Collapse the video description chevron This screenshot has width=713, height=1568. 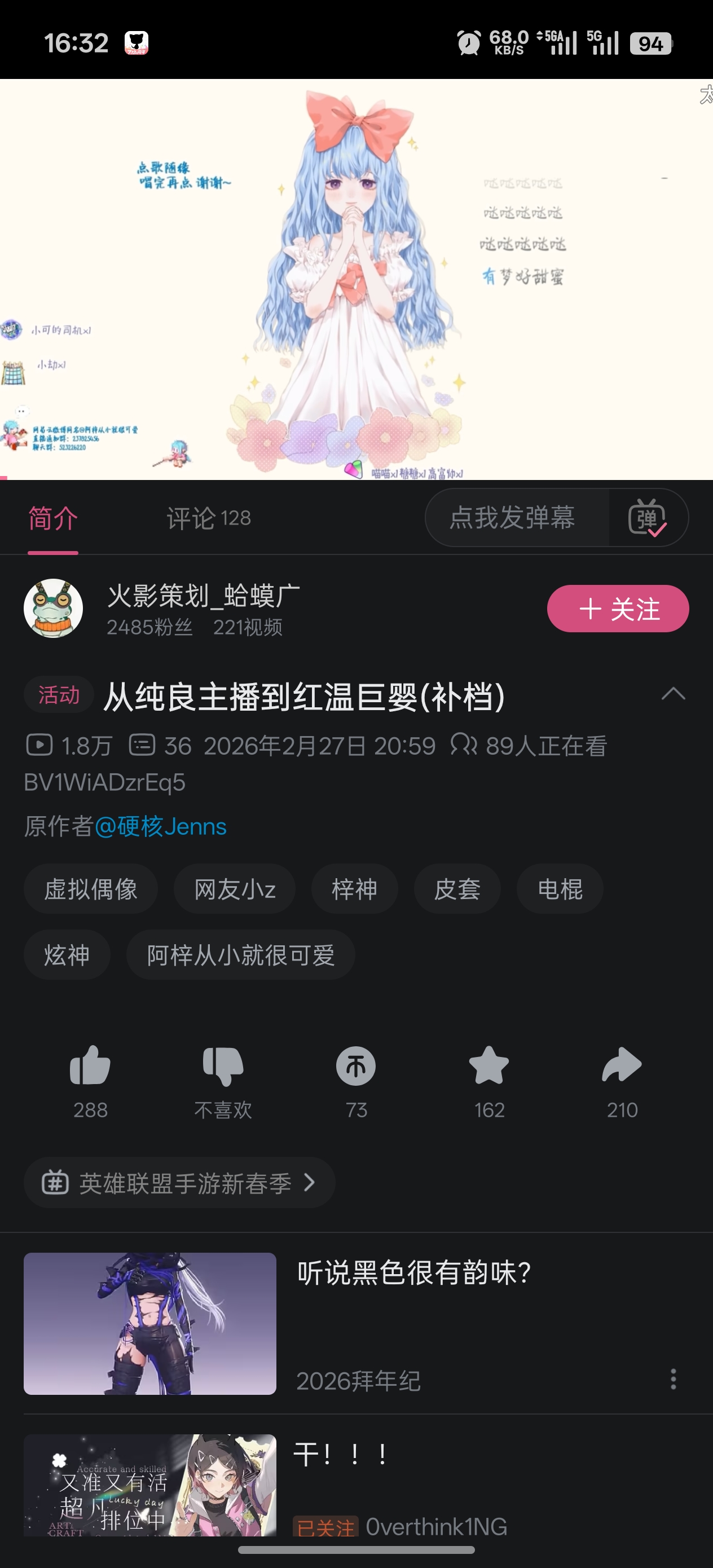coord(673,694)
